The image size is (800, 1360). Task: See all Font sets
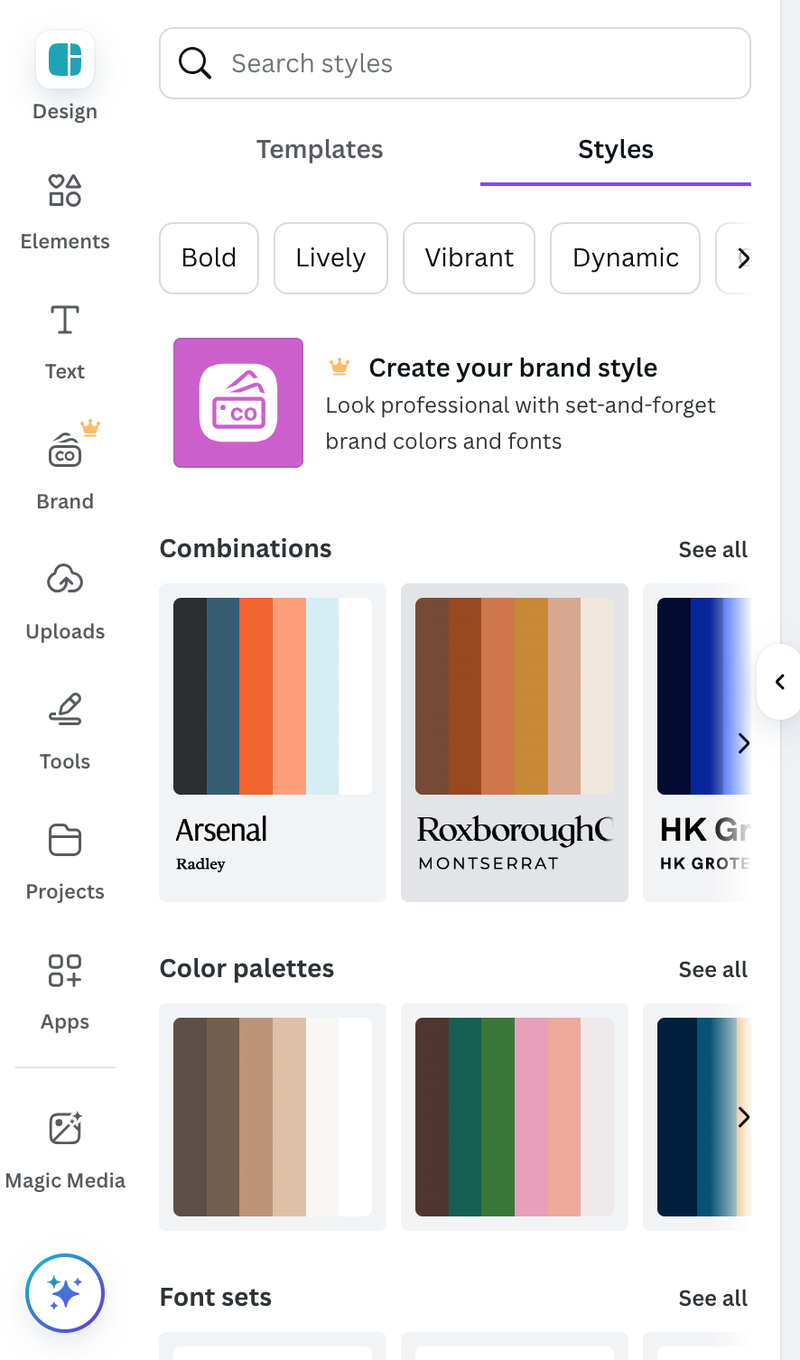pyautogui.click(x=712, y=1298)
